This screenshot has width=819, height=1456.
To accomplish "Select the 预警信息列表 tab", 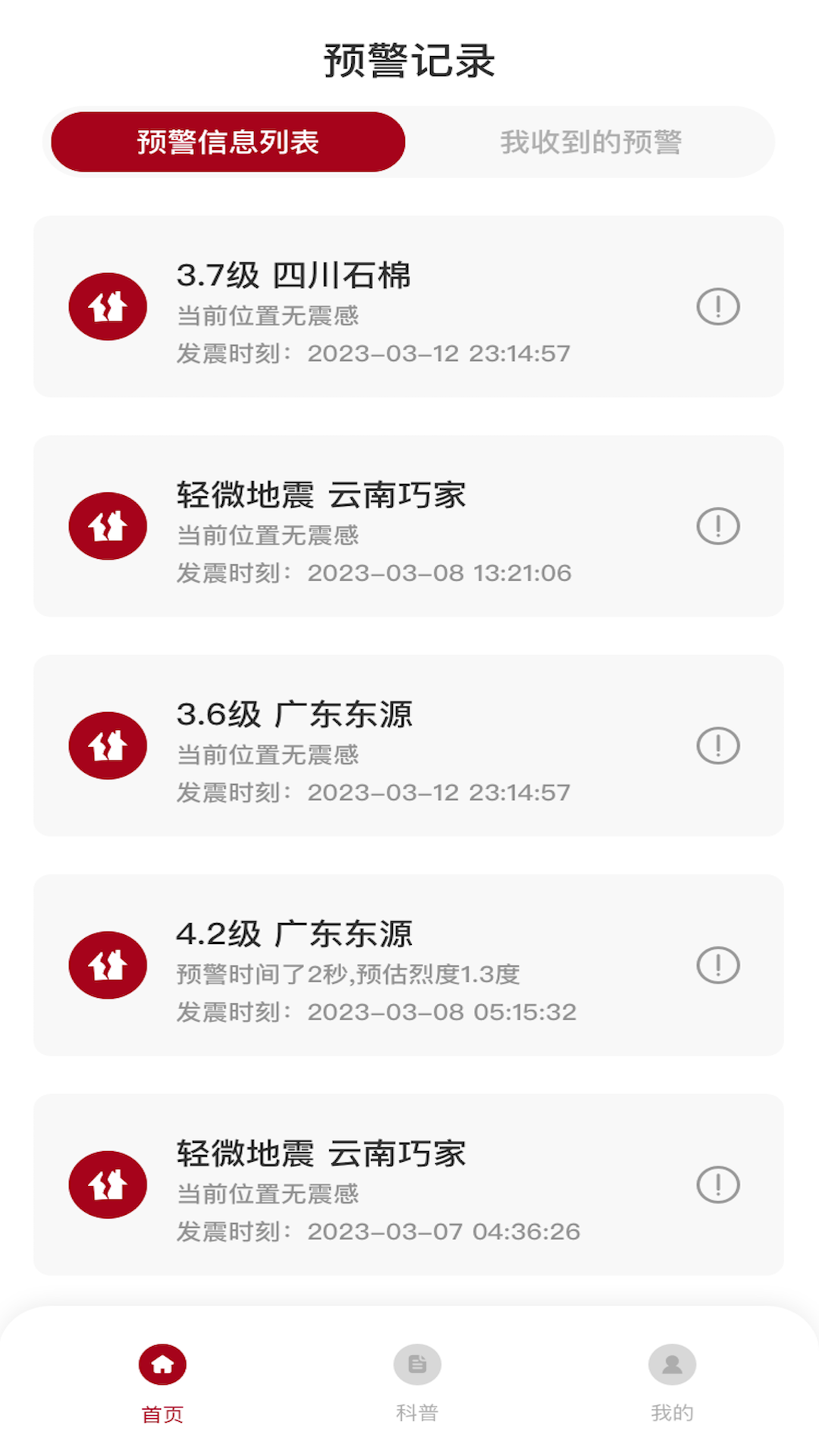I will [227, 141].
